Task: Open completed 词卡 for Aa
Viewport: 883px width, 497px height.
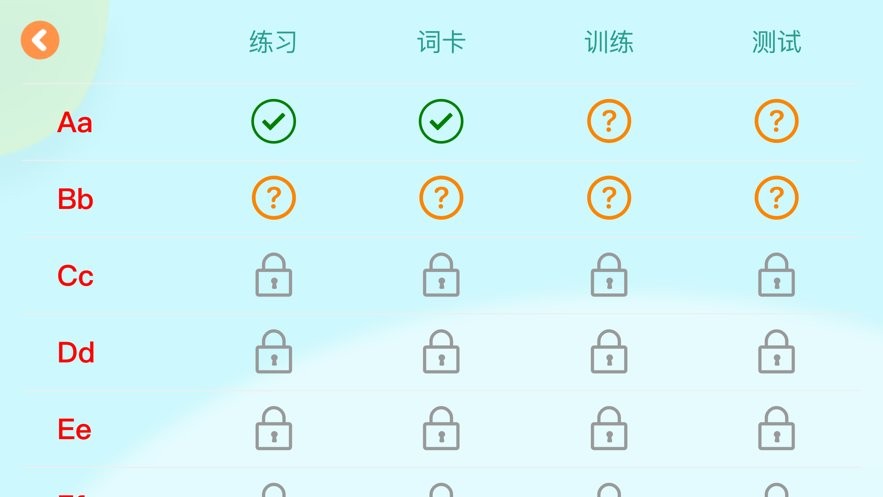Action: click(441, 122)
